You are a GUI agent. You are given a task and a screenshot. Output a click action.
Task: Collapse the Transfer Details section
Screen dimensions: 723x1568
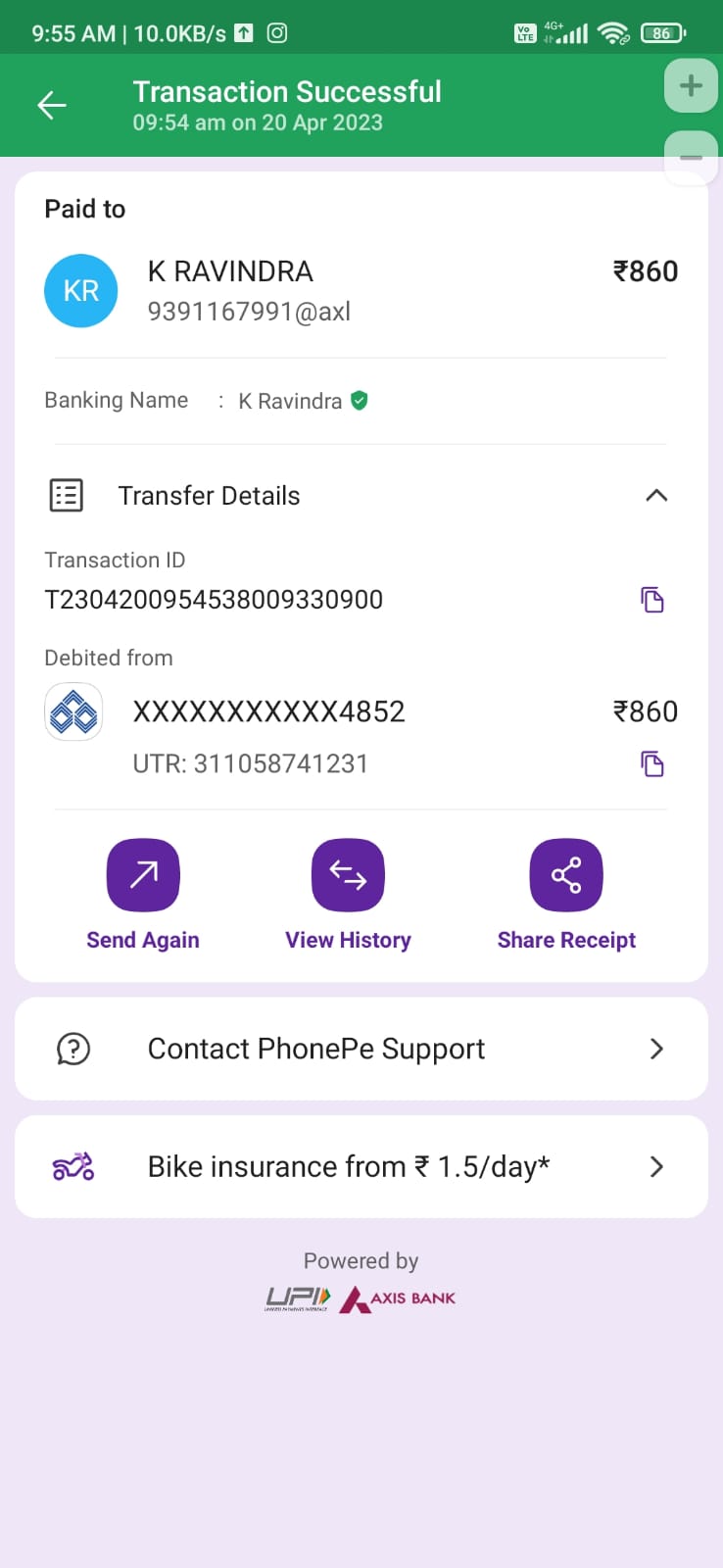(x=655, y=496)
